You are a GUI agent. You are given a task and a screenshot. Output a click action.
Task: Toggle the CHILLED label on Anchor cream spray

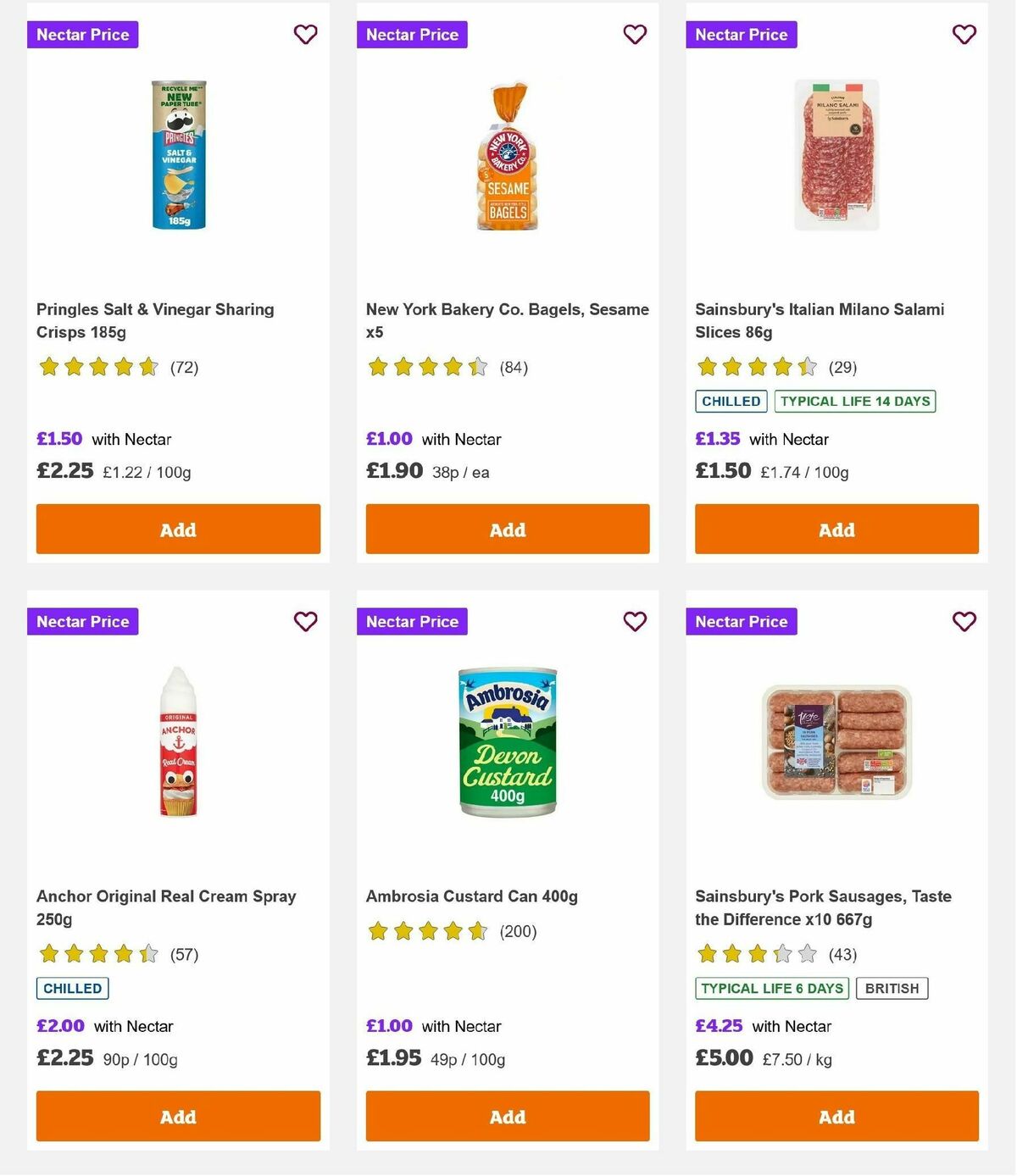[72, 988]
